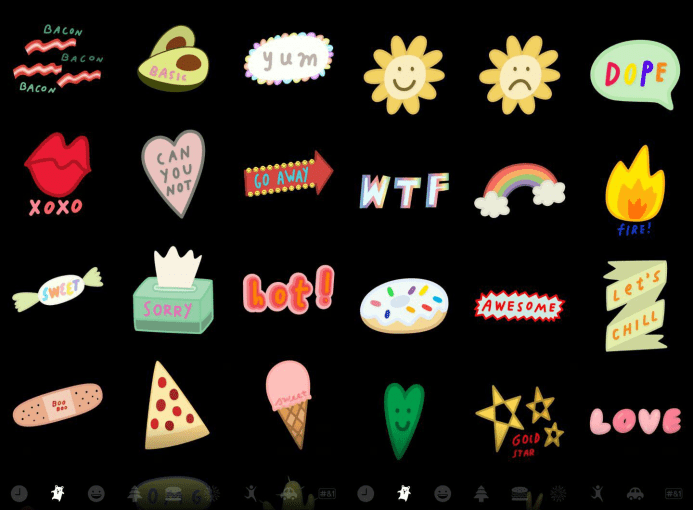Add the Awesome badge sticker
This screenshot has height=510, width=693.
519,305
